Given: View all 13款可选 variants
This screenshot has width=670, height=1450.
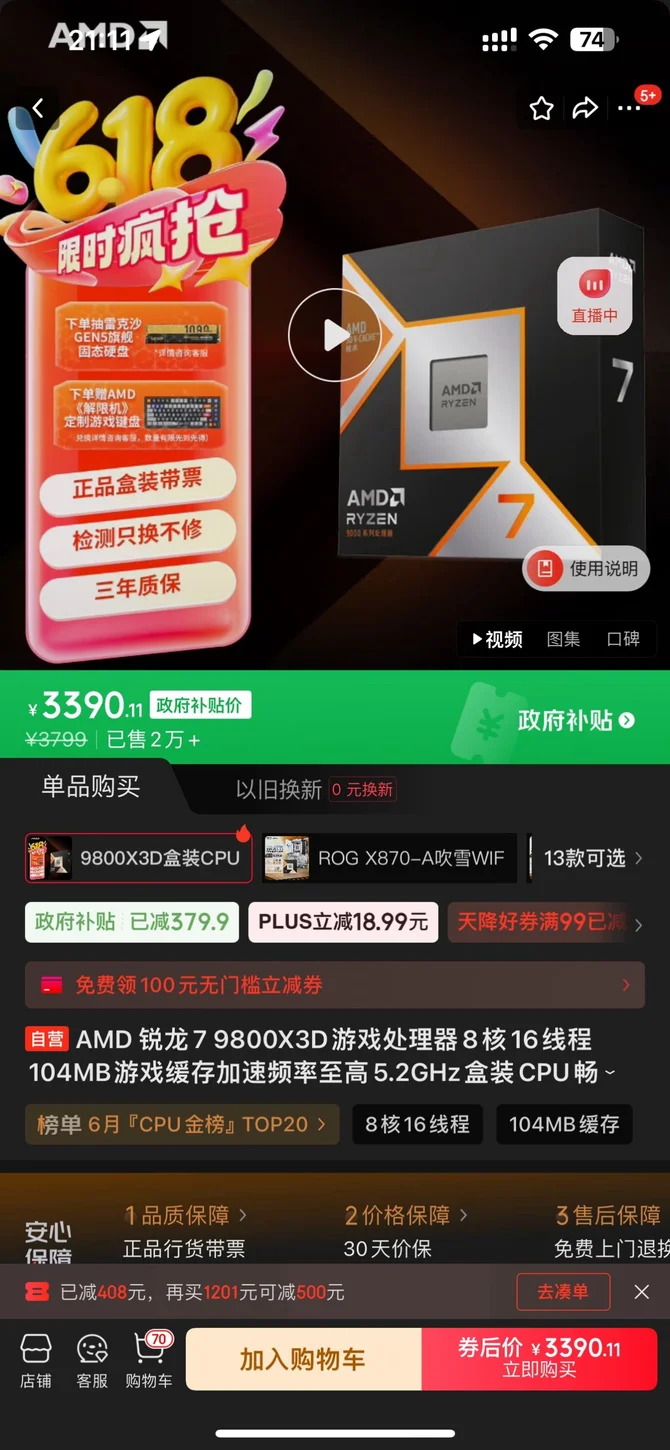Looking at the screenshot, I should tap(593, 858).
